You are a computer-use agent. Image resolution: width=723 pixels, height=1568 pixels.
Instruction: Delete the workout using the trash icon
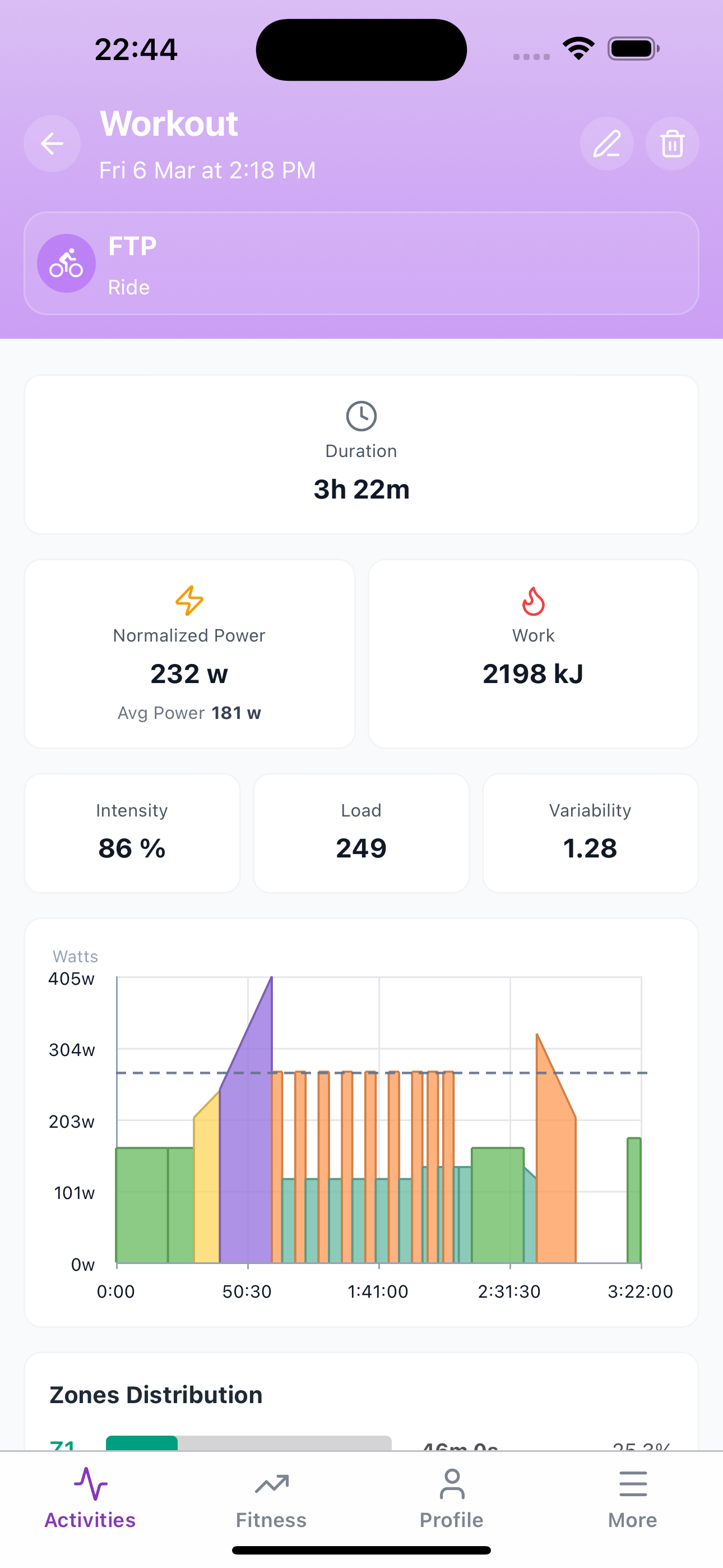pos(672,143)
